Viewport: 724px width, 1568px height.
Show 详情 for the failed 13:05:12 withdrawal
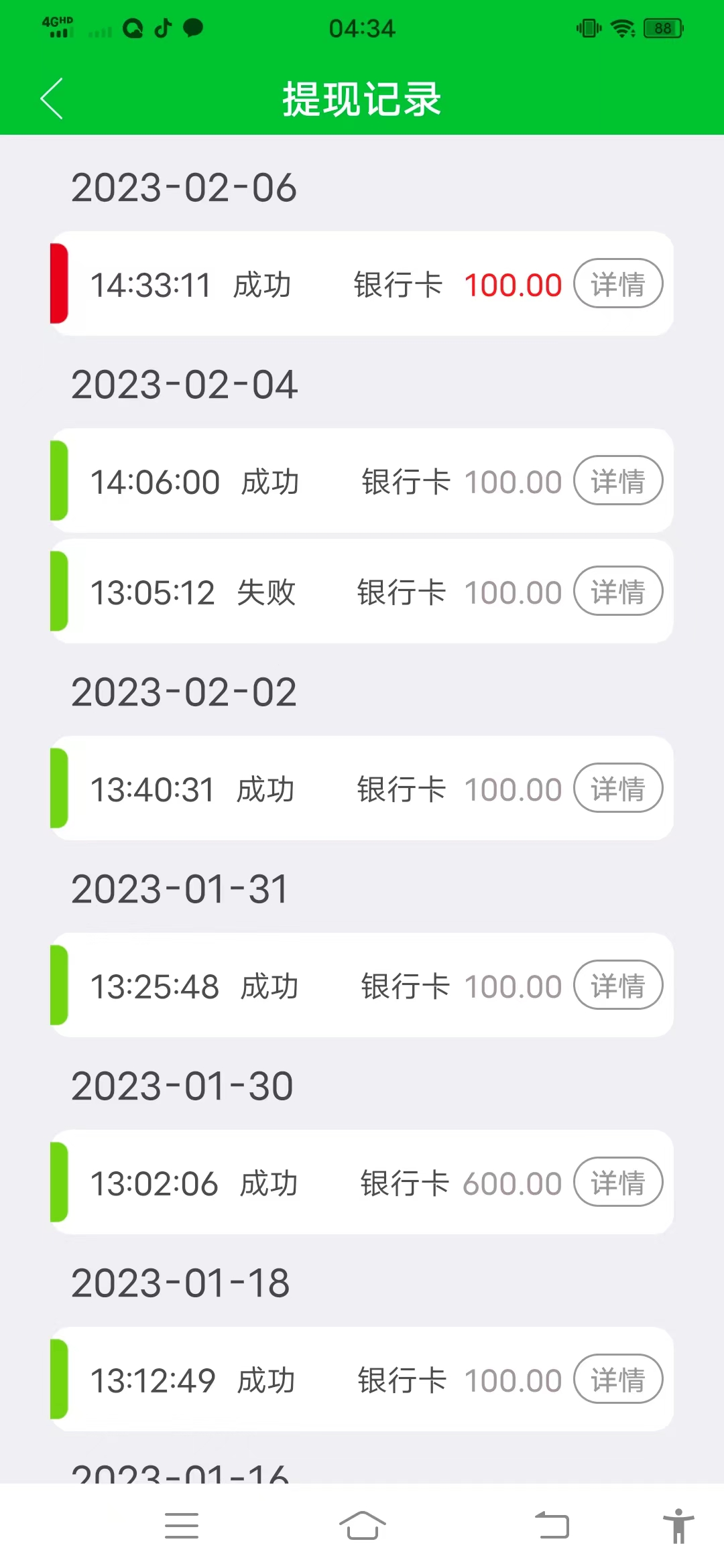[x=617, y=591]
